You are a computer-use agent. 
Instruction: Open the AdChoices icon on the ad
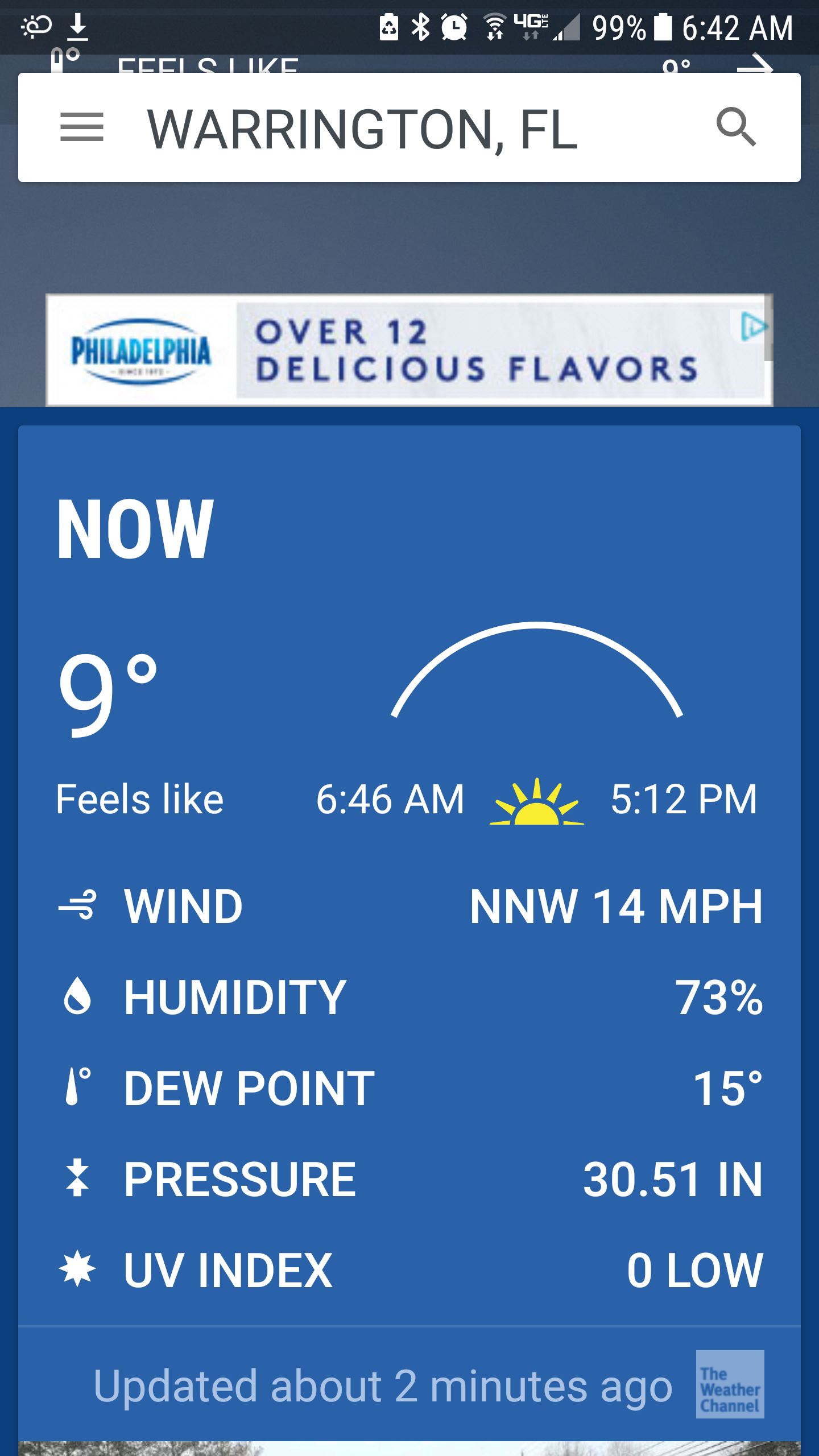pos(754,327)
